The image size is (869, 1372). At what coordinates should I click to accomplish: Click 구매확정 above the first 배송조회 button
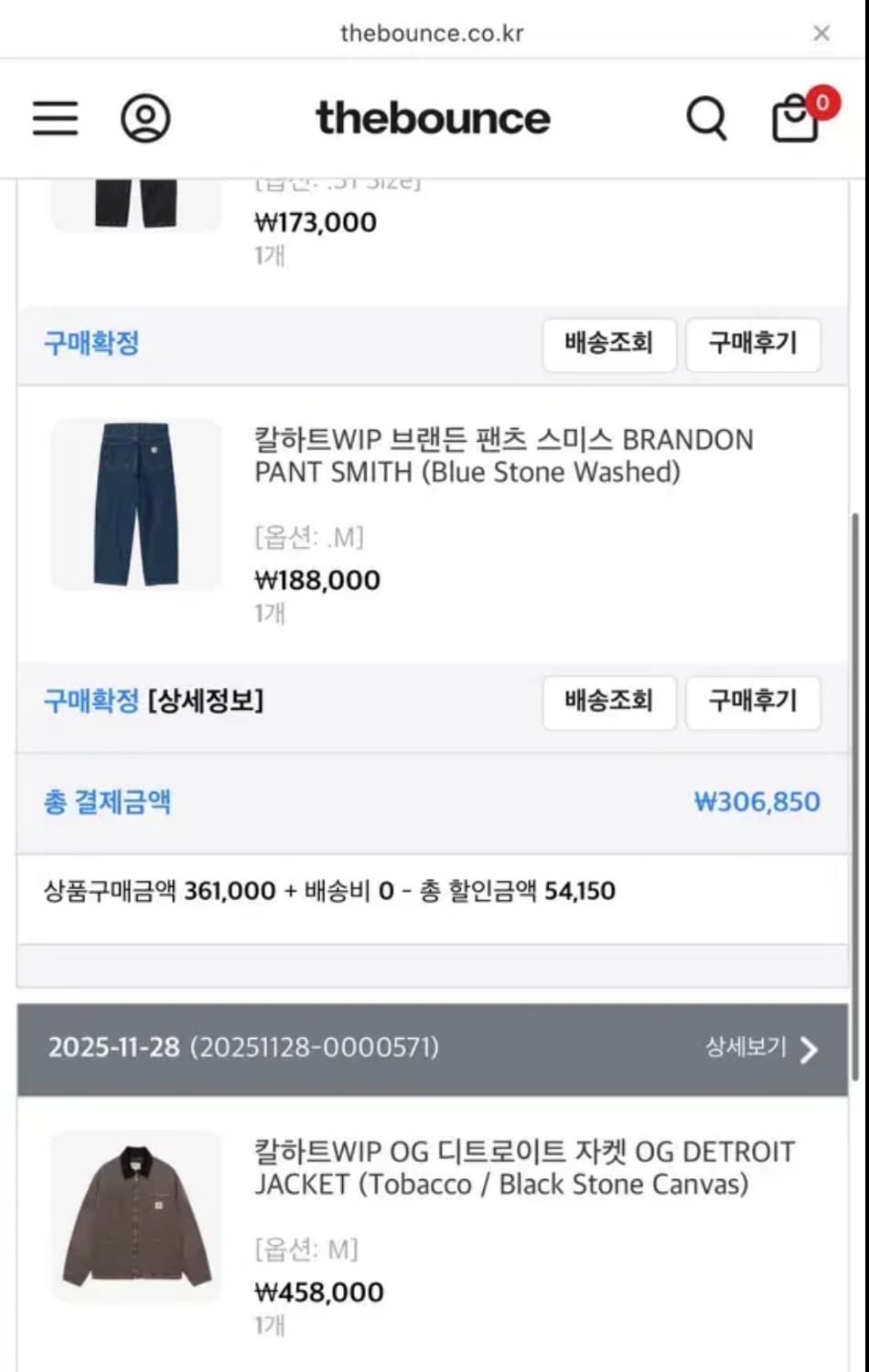90,344
